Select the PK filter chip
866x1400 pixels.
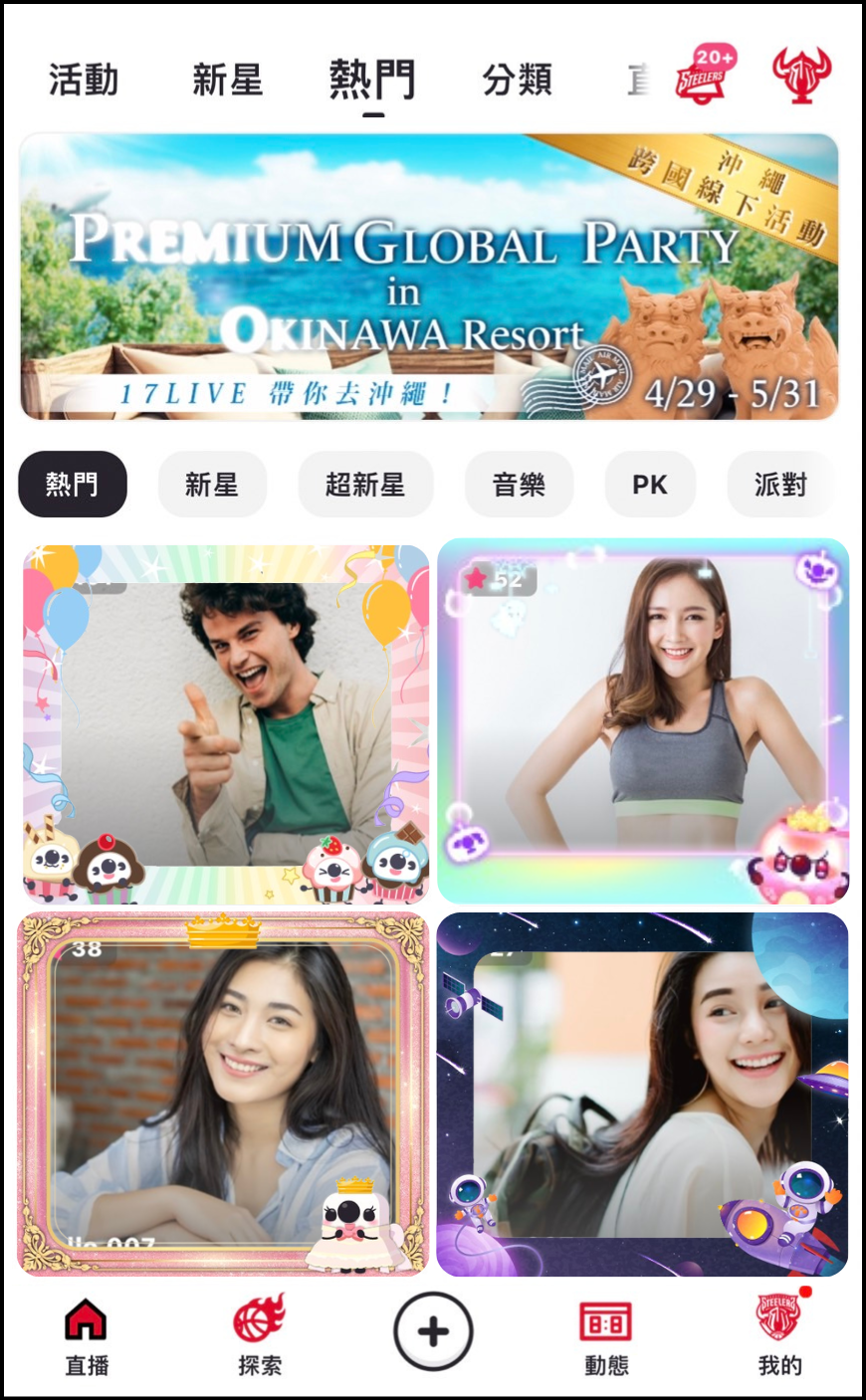pos(649,485)
